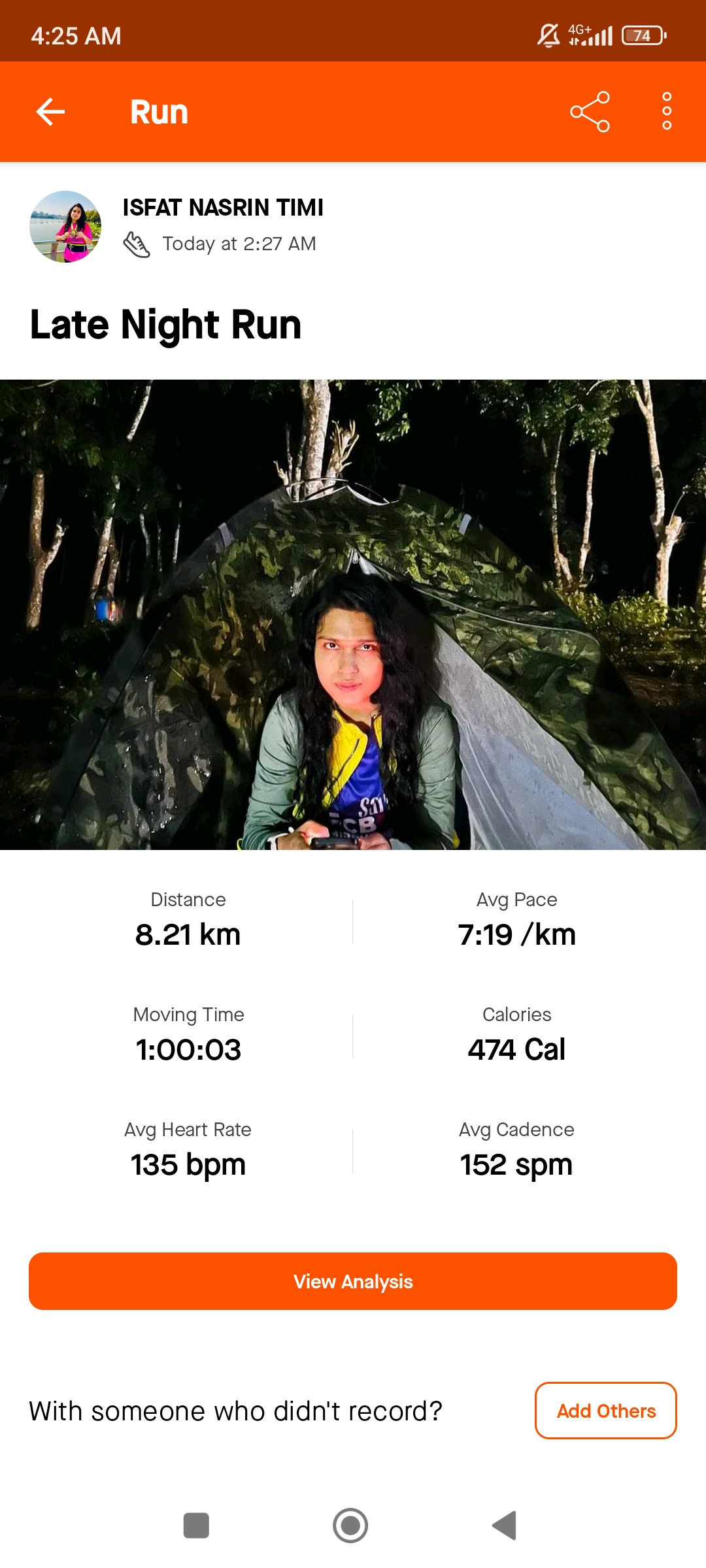Share this run activity

click(590, 112)
